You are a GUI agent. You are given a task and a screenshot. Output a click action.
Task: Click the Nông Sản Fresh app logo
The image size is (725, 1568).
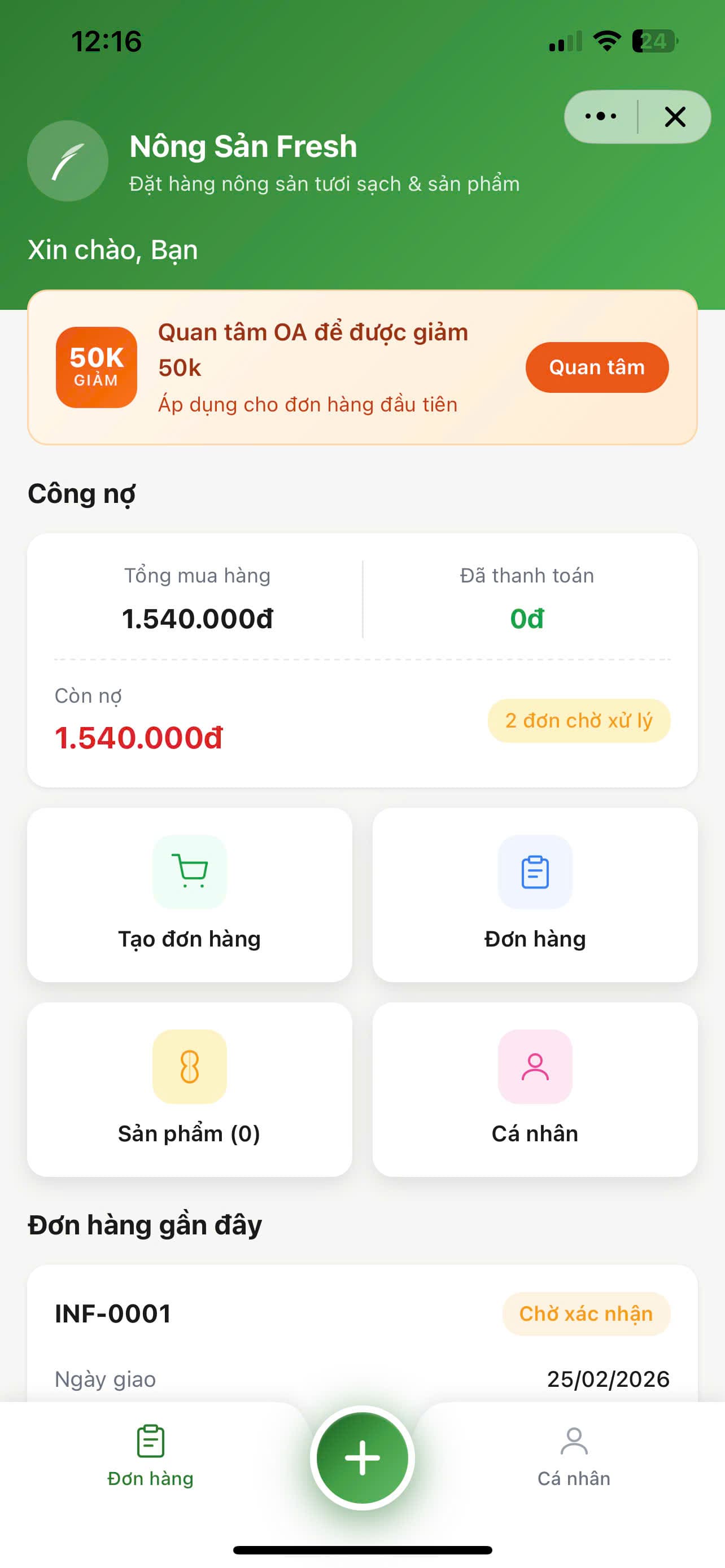[x=68, y=161]
